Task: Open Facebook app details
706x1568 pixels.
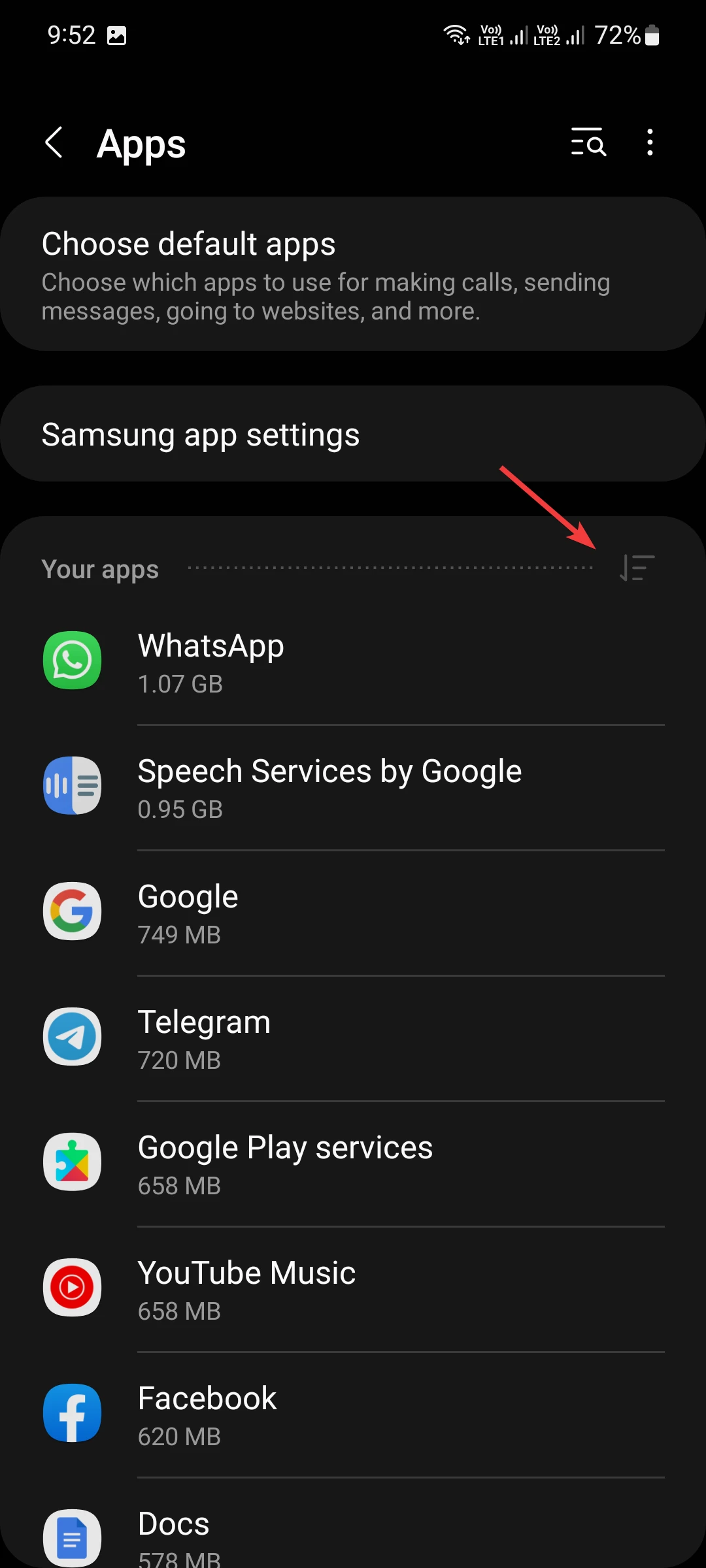Action: [x=353, y=1415]
